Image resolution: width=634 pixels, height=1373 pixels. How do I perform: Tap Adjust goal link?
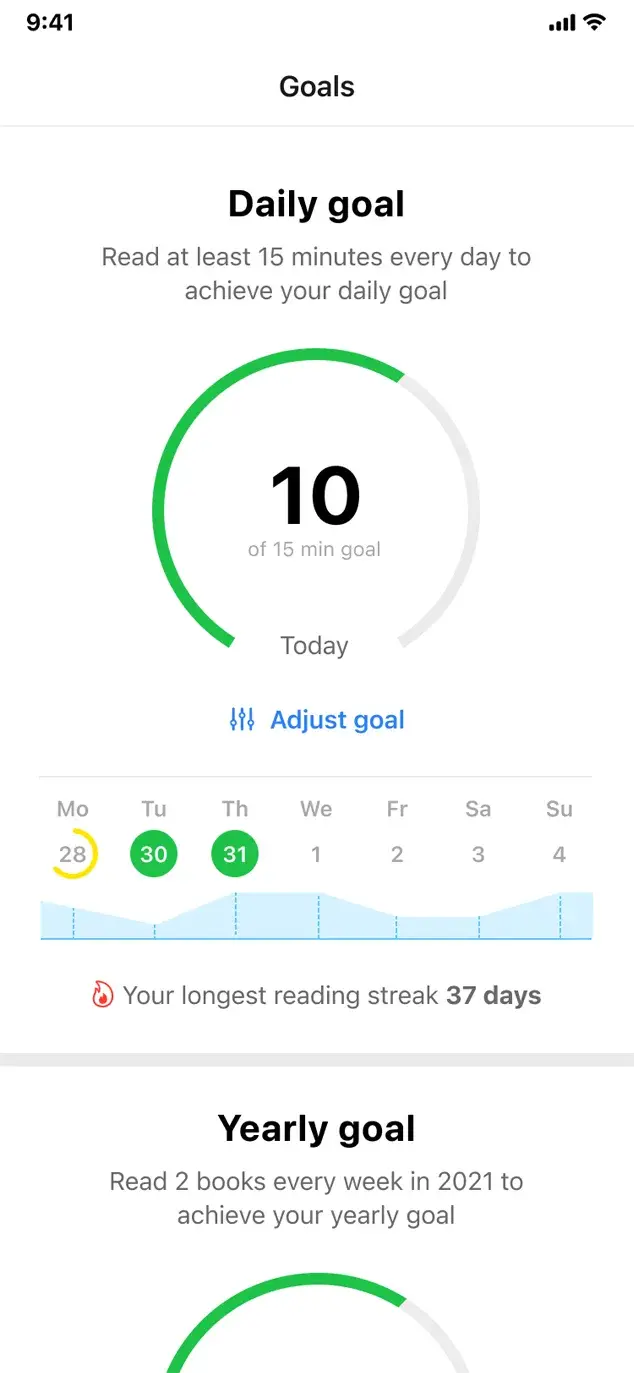click(317, 720)
